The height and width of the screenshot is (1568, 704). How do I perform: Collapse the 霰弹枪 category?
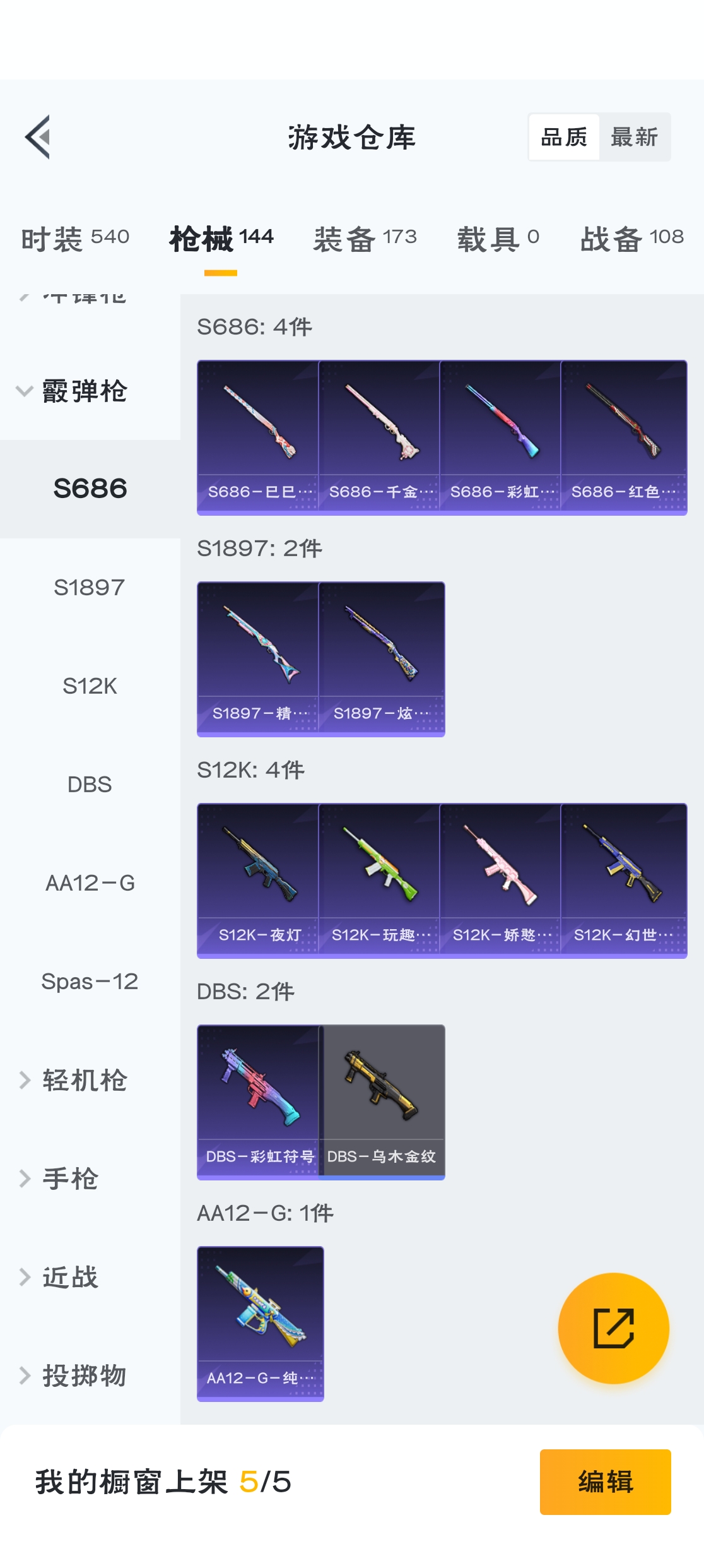(73, 391)
